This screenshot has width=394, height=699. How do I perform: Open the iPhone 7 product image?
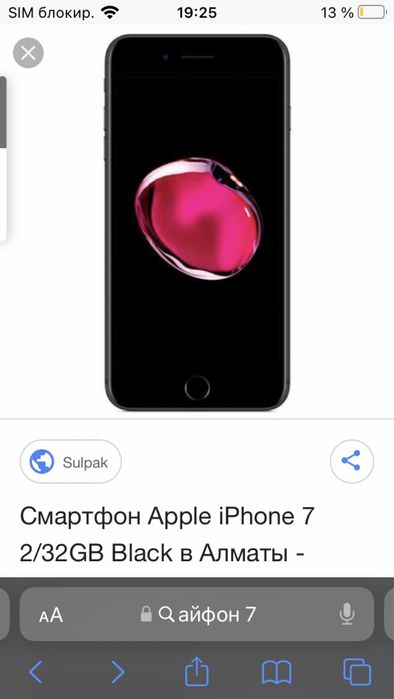[x=198, y=222]
